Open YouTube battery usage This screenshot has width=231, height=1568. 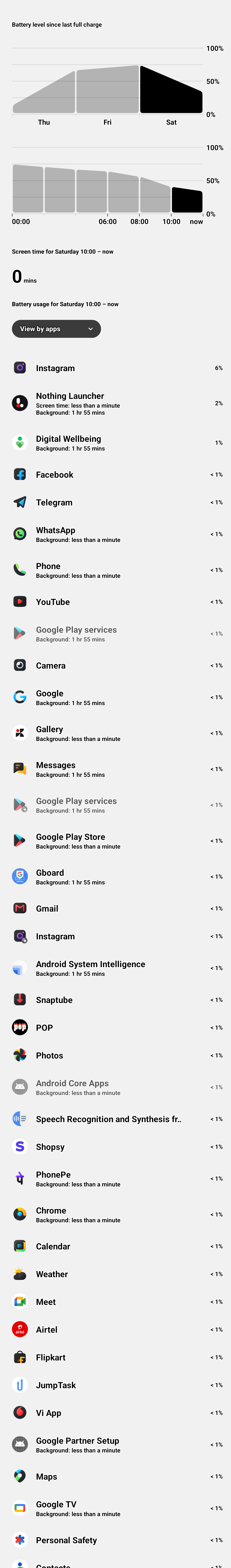pos(115,602)
